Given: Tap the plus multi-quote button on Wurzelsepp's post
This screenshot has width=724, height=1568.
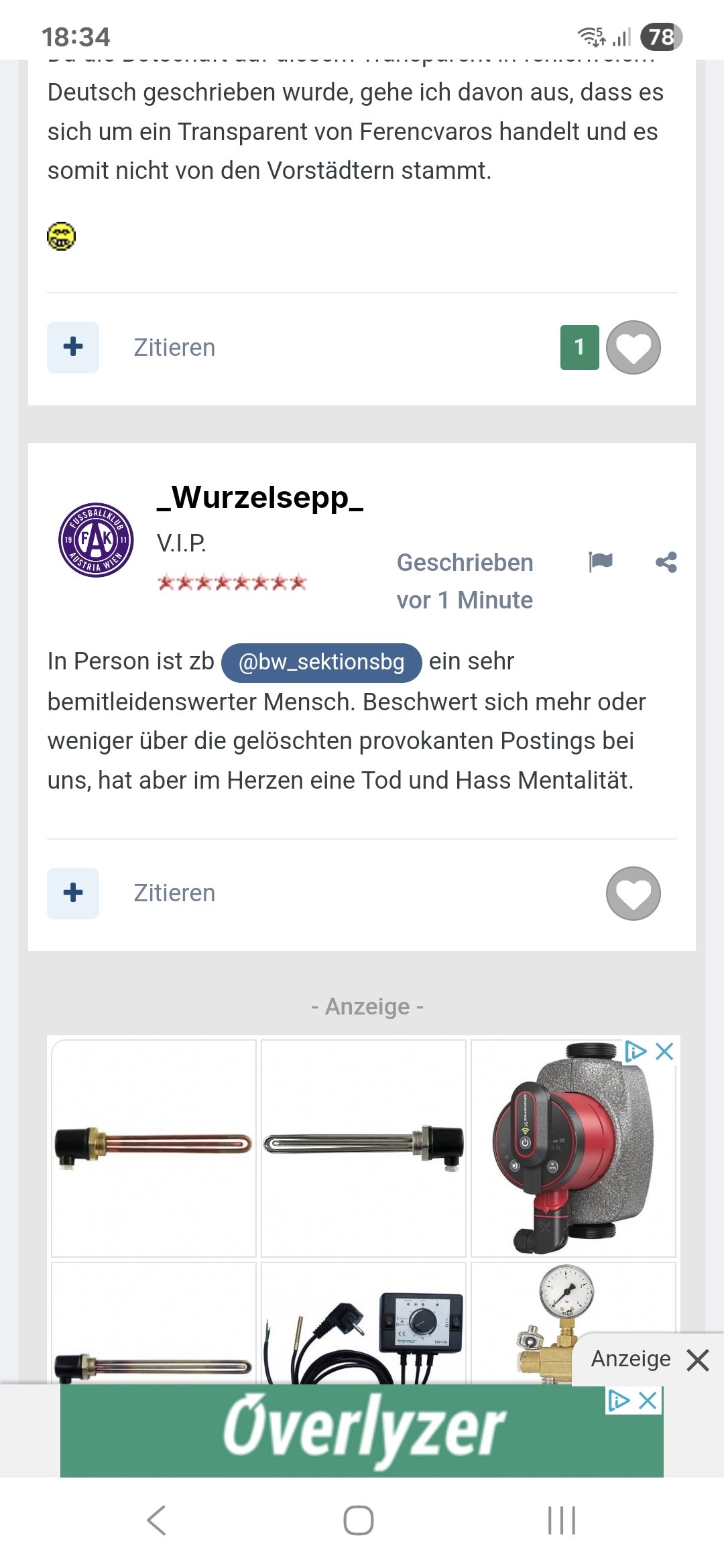Looking at the screenshot, I should pyautogui.click(x=73, y=893).
